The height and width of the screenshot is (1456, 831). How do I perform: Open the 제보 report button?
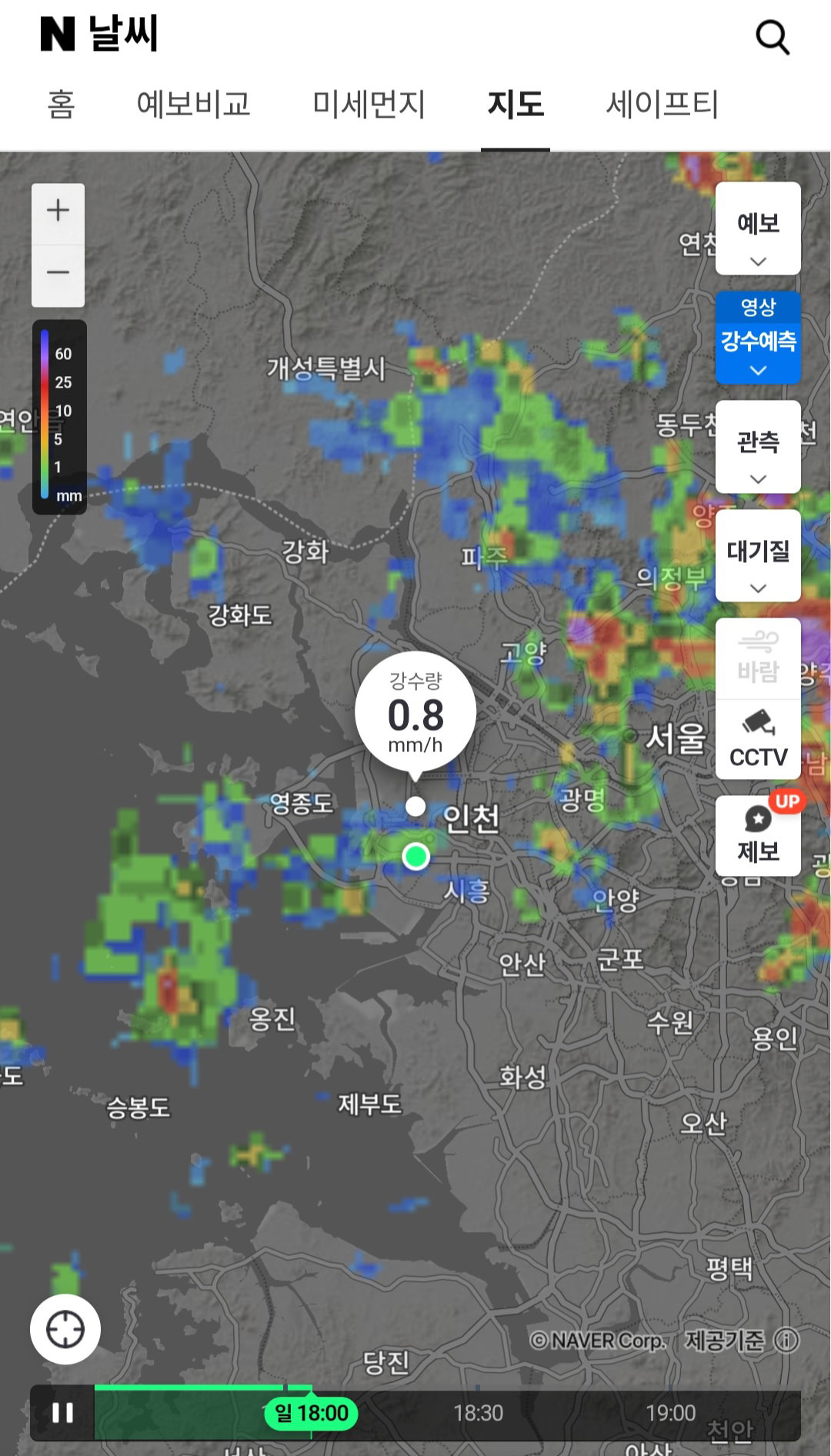point(758,835)
